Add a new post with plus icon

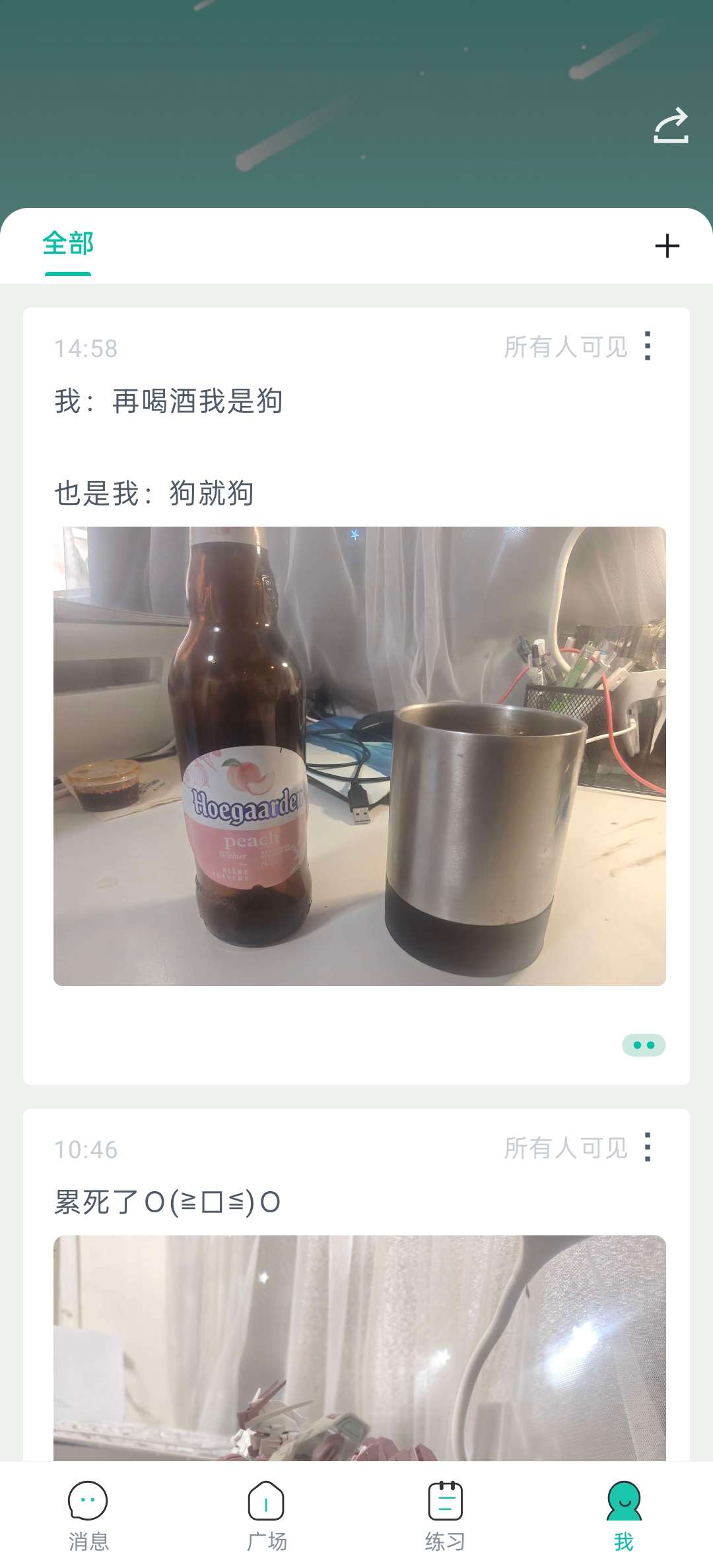(667, 246)
